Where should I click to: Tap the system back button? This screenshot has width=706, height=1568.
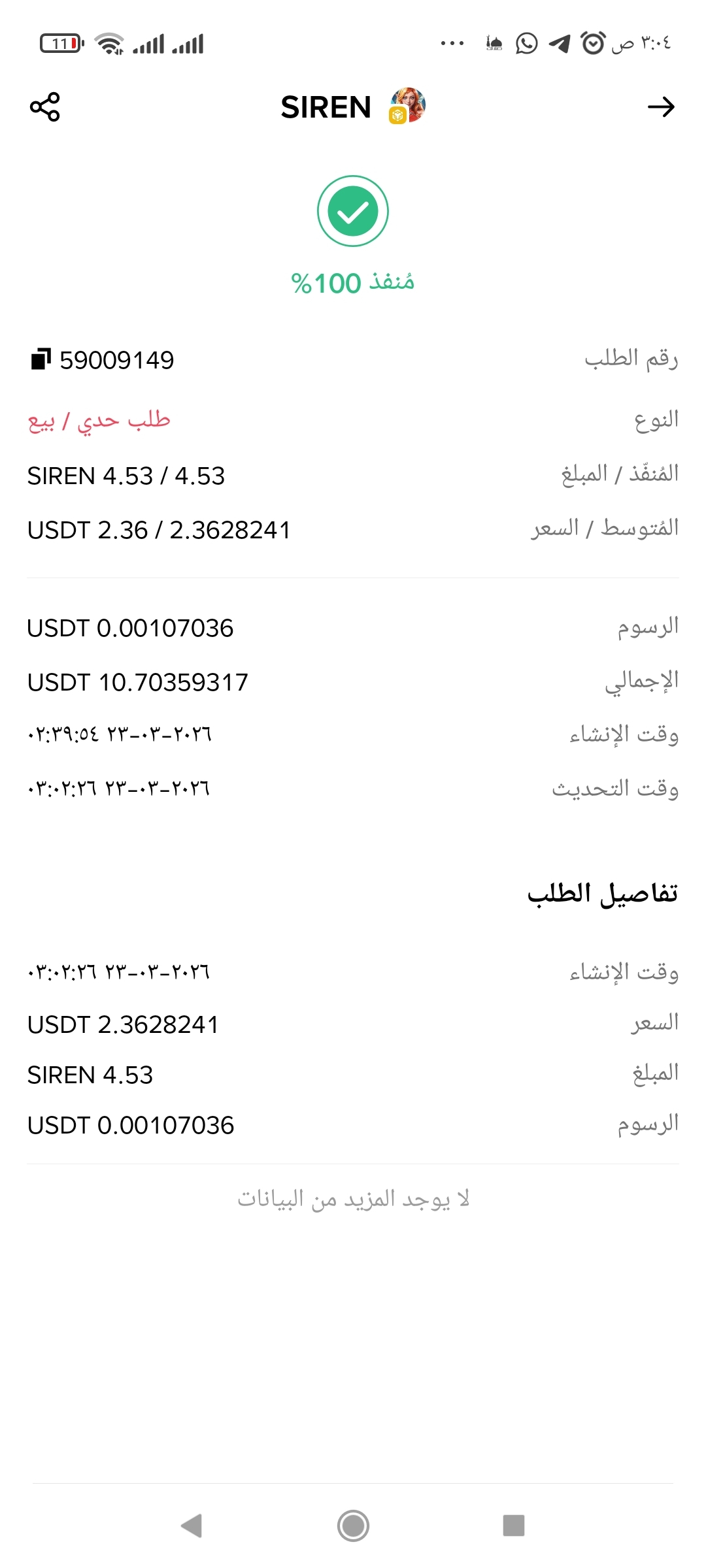tap(192, 1526)
